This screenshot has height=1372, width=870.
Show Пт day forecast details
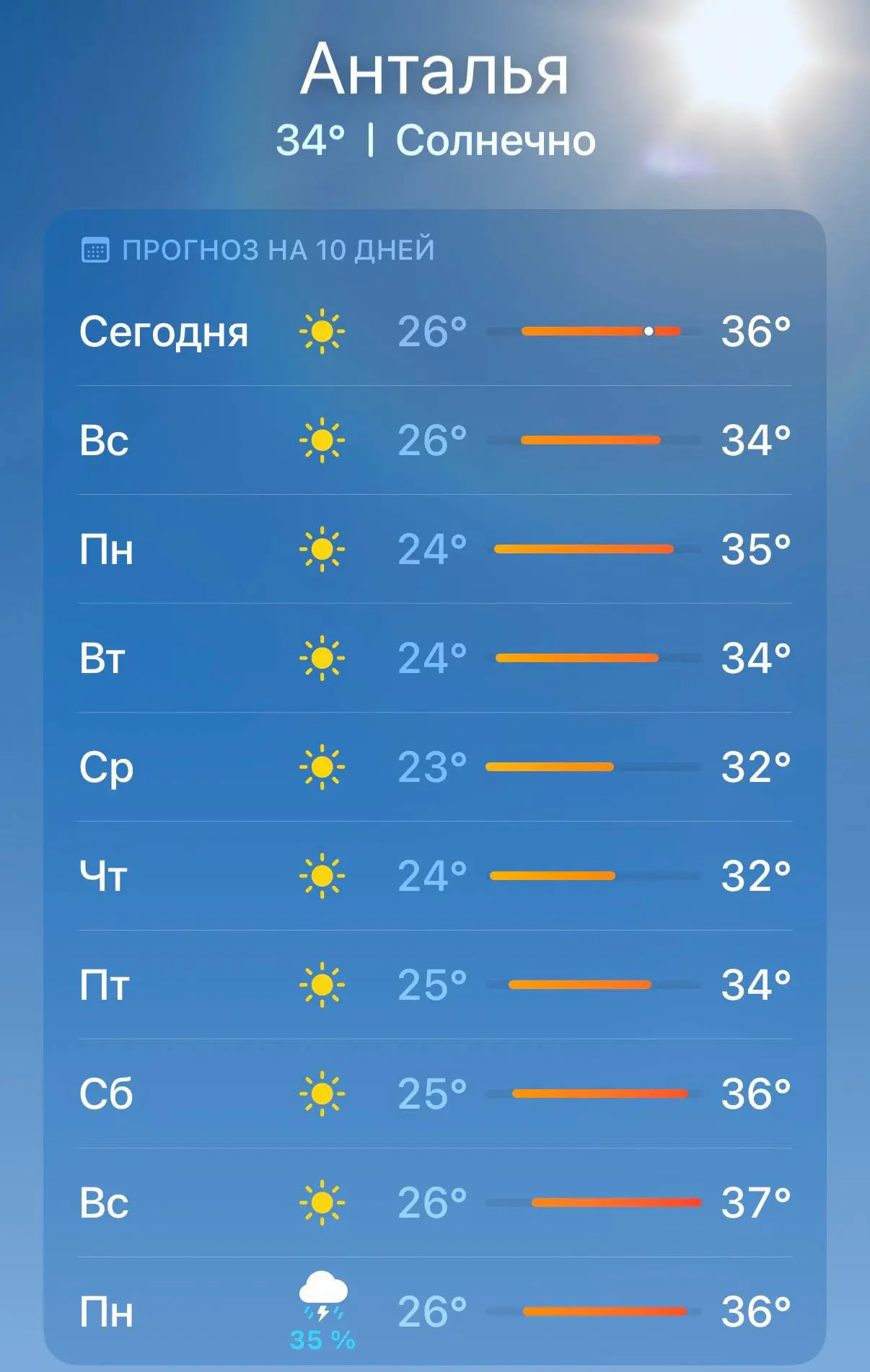click(435, 985)
